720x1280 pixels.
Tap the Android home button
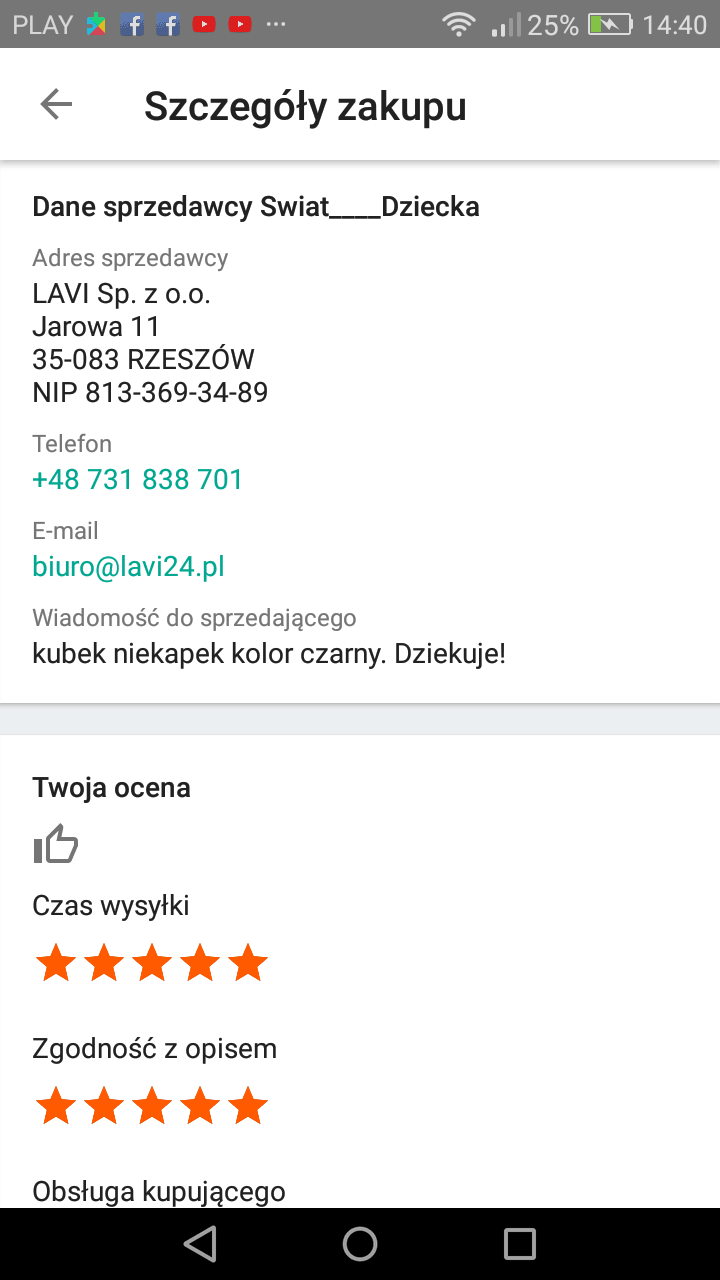tap(360, 1243)
